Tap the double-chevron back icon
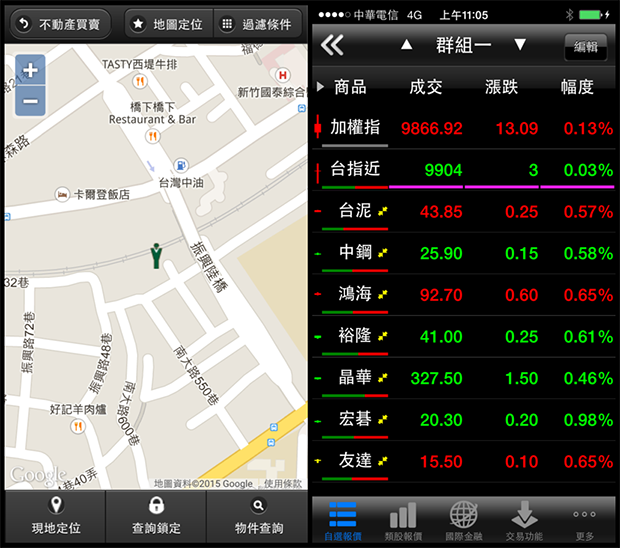The height and width of the screenshot is (548, 620). (x=332, y=44)
